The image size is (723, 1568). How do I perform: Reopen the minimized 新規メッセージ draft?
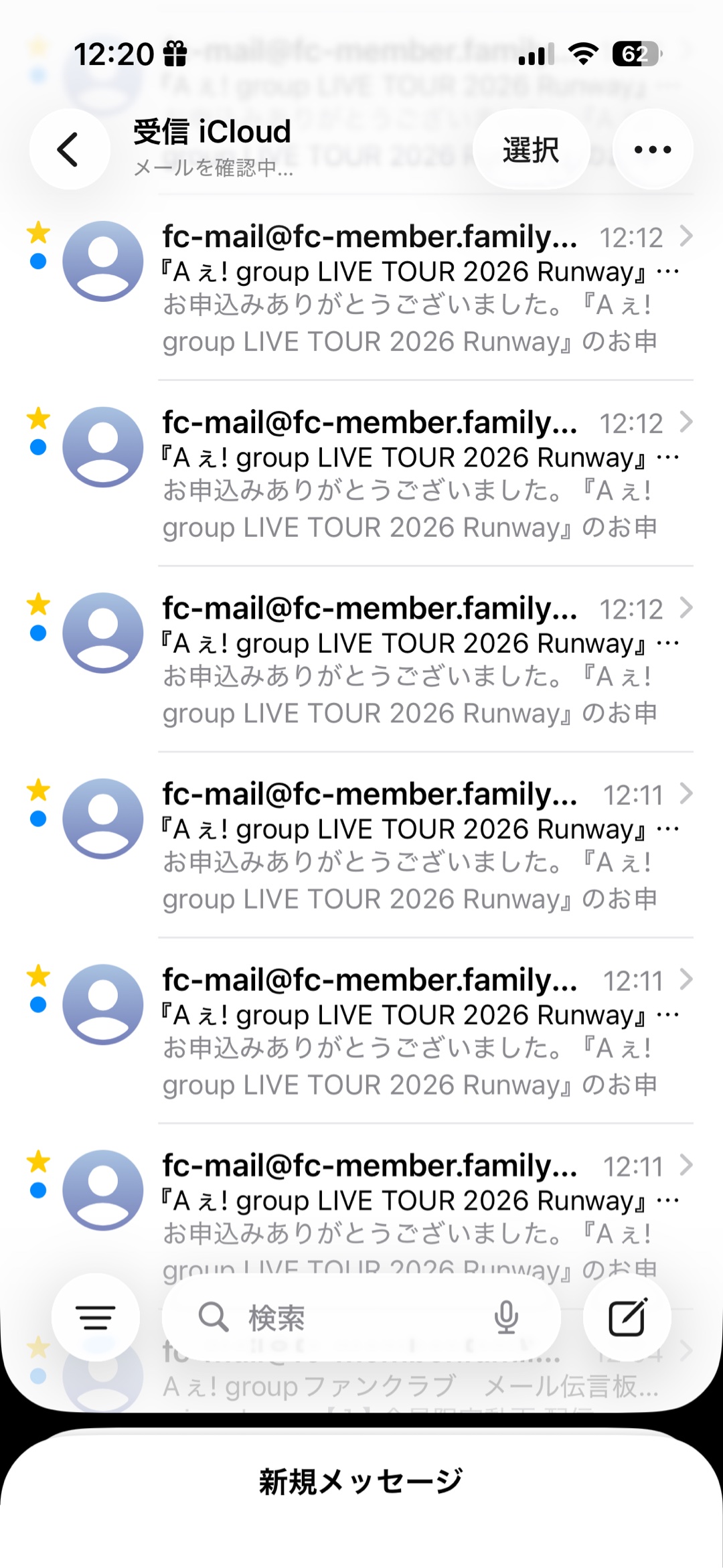361,1481
